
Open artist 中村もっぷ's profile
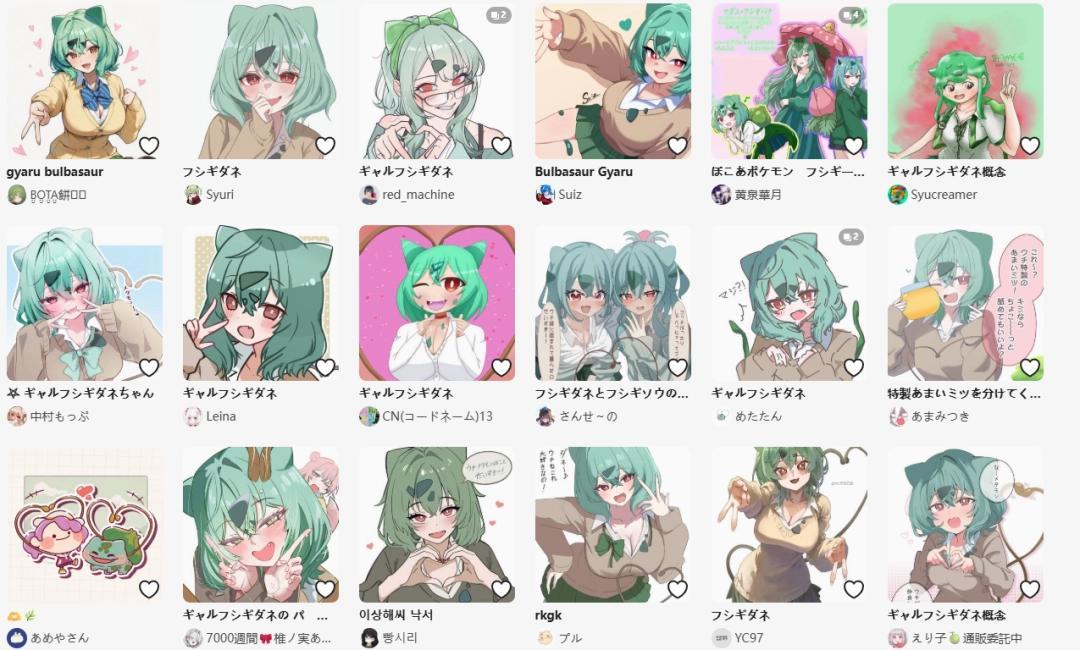coord(59,416)
